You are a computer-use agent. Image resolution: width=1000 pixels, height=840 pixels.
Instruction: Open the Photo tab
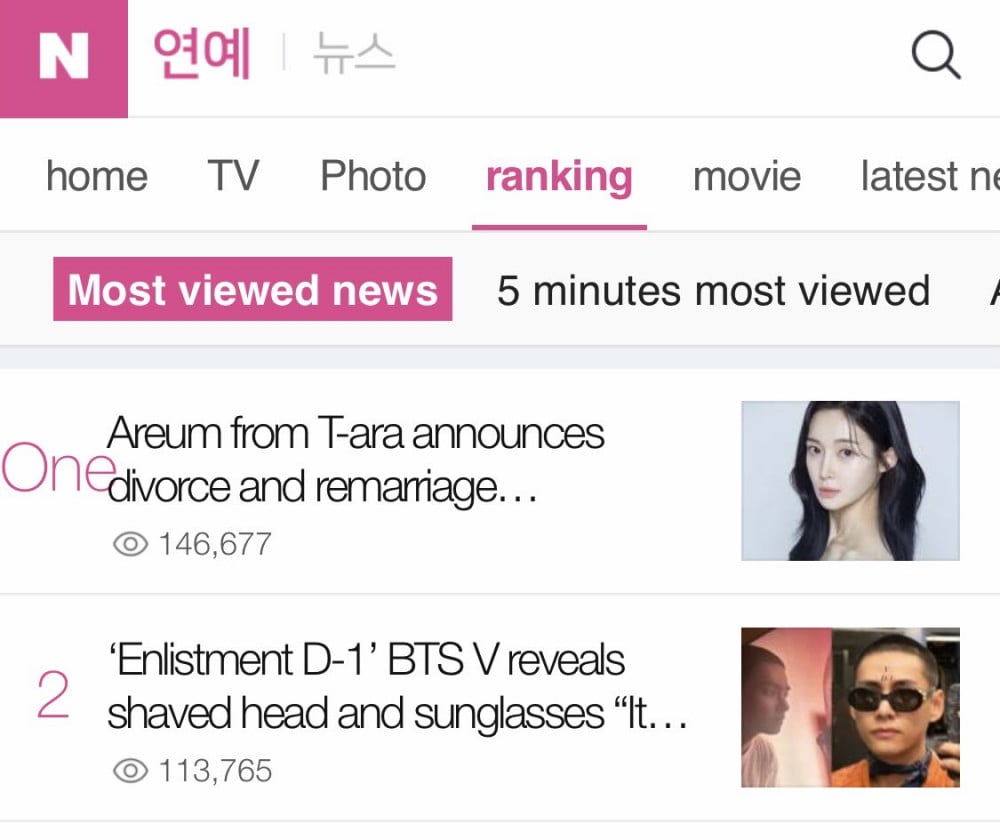click(373, 177)
